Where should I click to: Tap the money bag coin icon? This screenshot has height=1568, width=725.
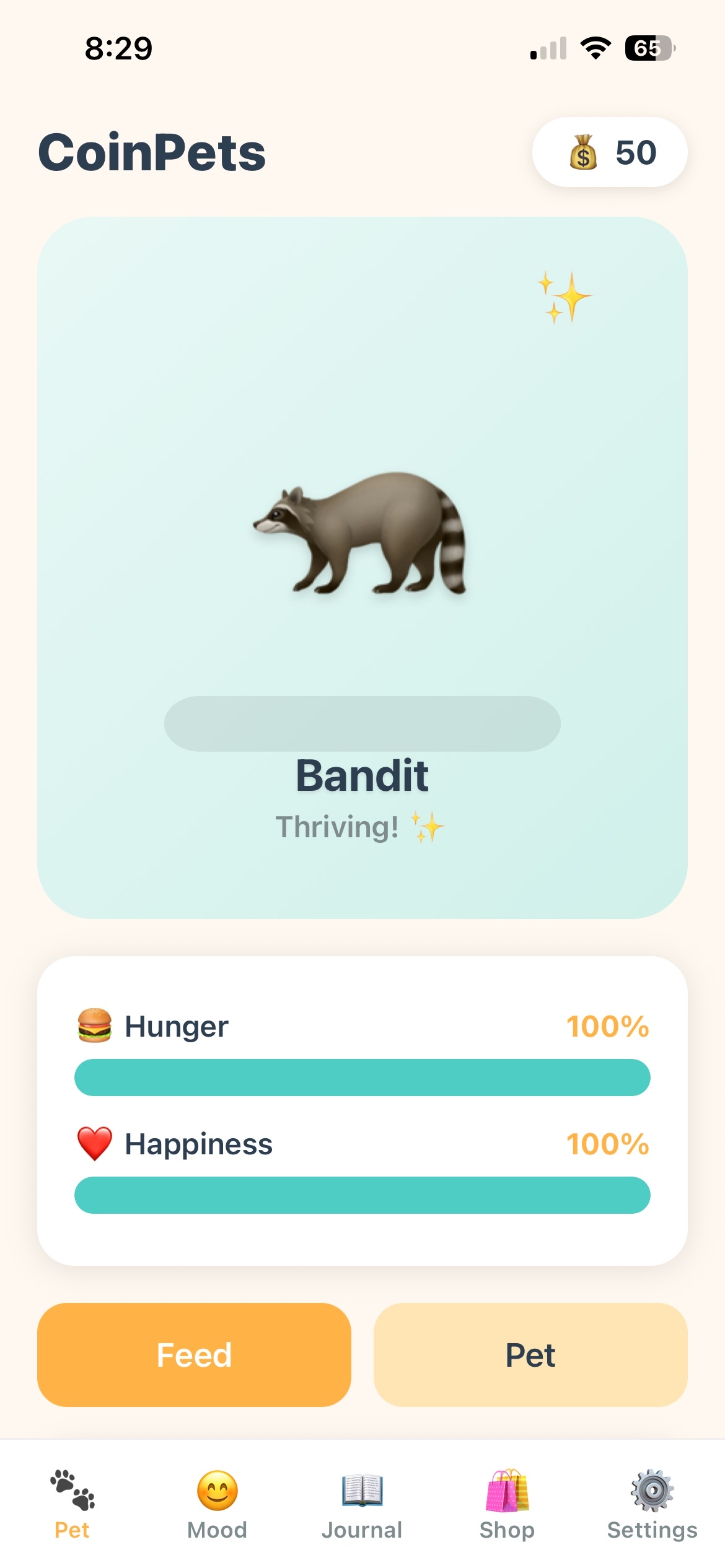(x=582, y=152)
